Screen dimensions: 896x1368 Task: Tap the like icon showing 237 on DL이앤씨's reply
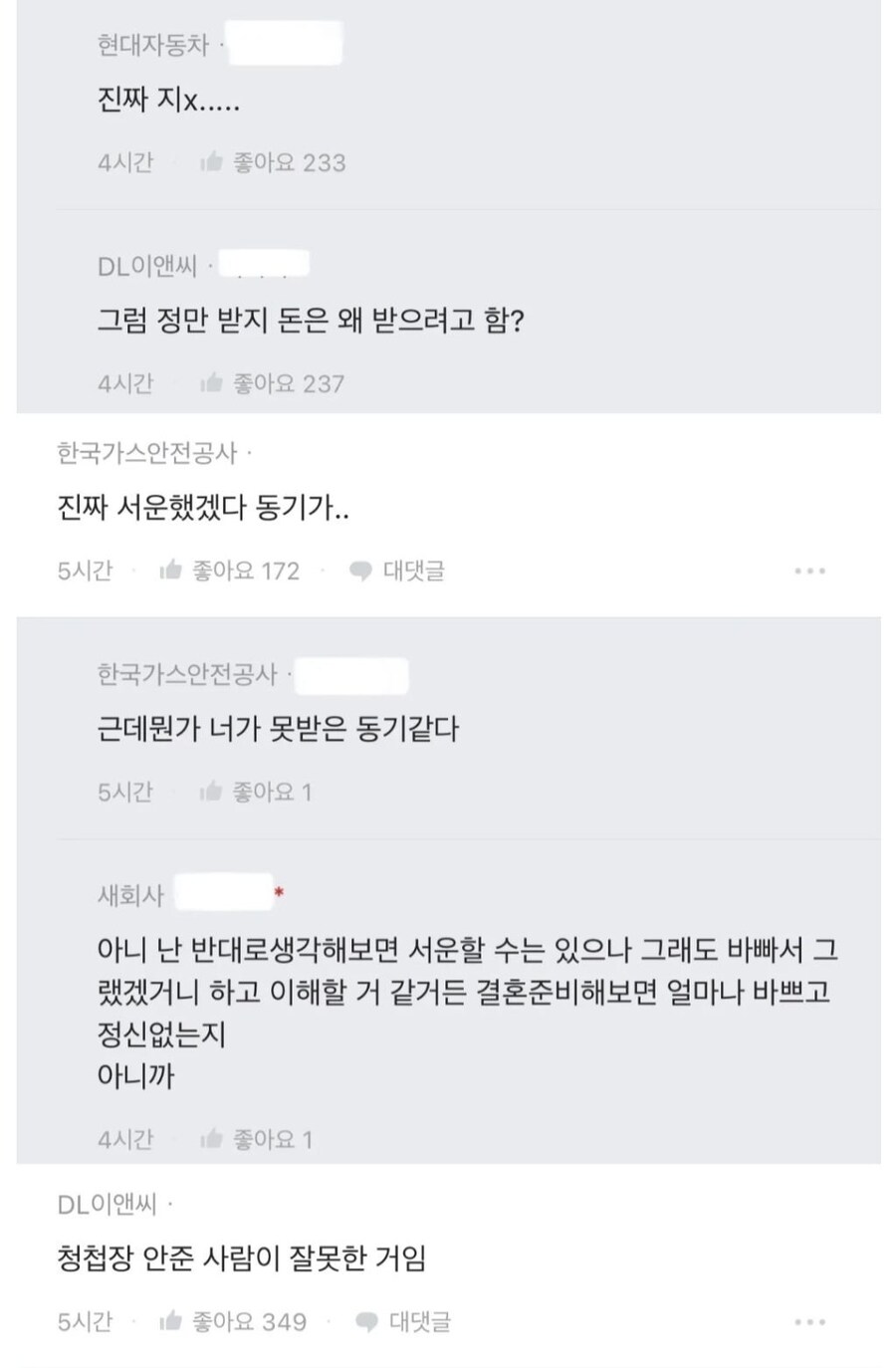pos(211,384)
